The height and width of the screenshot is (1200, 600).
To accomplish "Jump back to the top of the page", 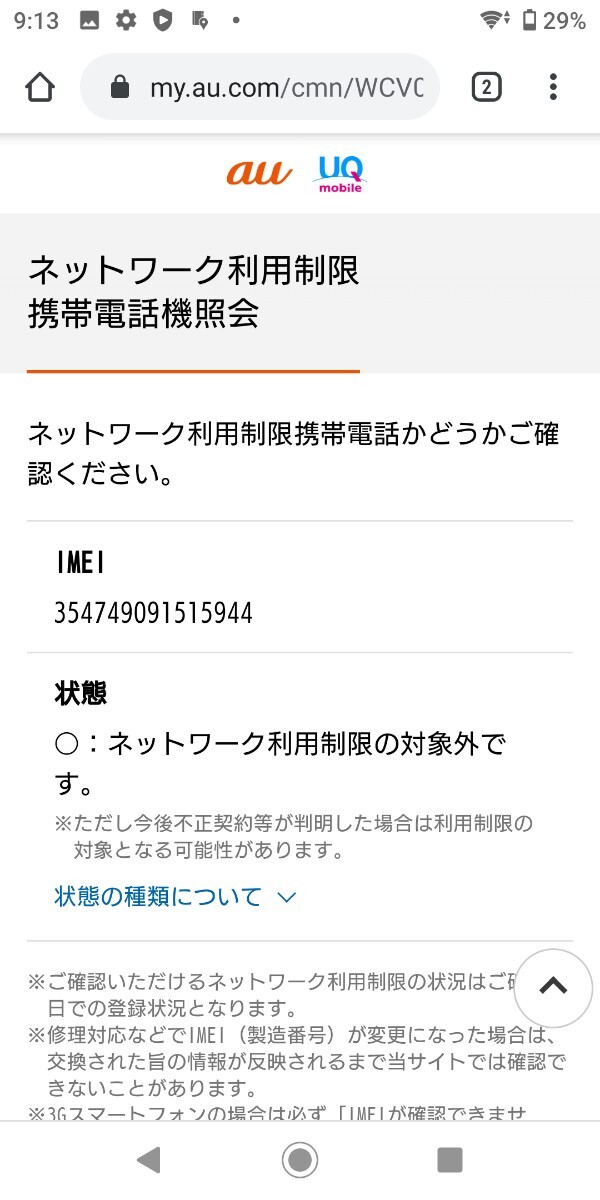I will point(552,987).
